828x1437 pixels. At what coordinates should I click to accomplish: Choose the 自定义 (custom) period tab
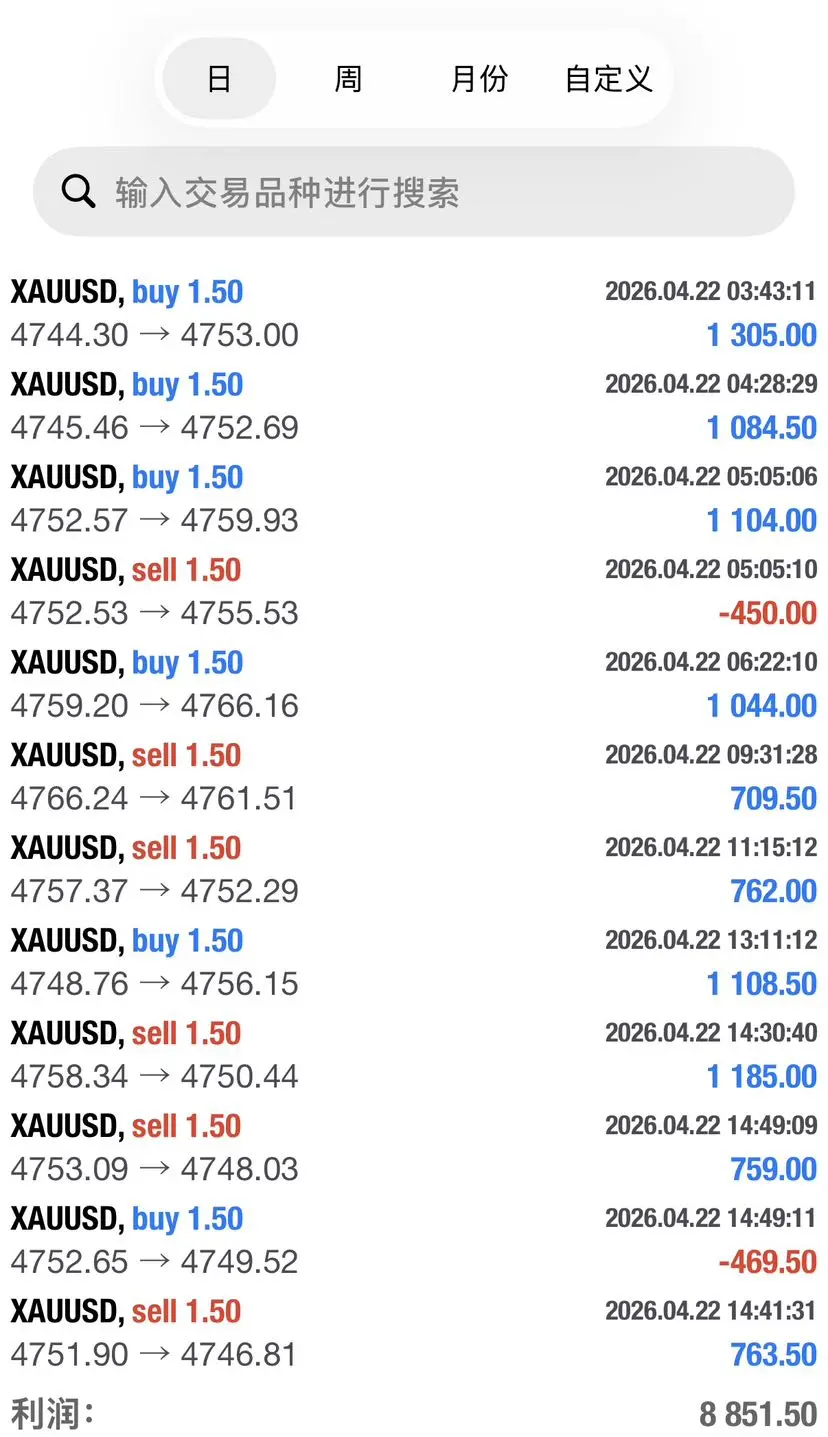(x=608, y=78)
